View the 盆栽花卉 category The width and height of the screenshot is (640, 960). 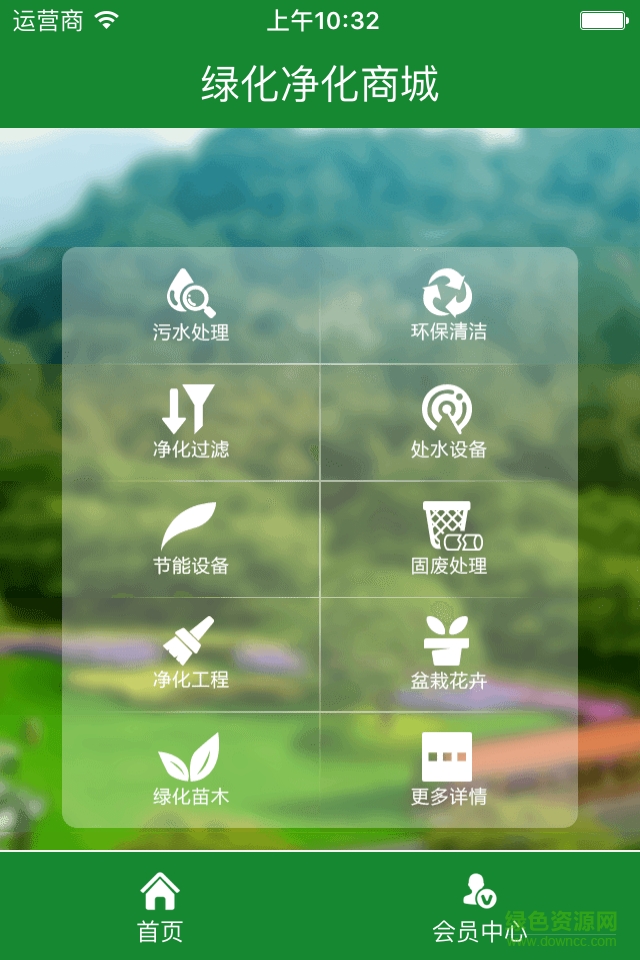pos(448,654)
